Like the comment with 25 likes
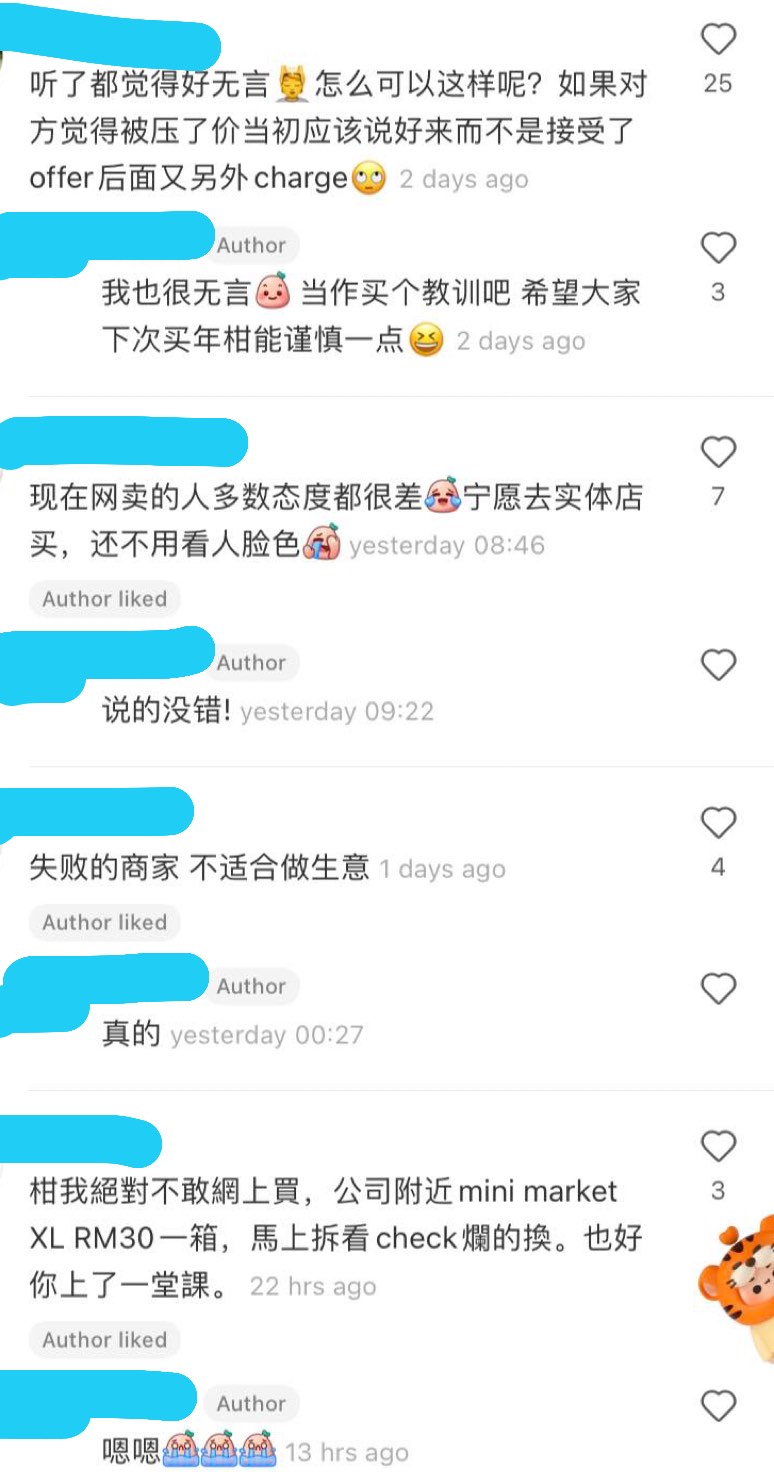 click(x=718, y=39)
